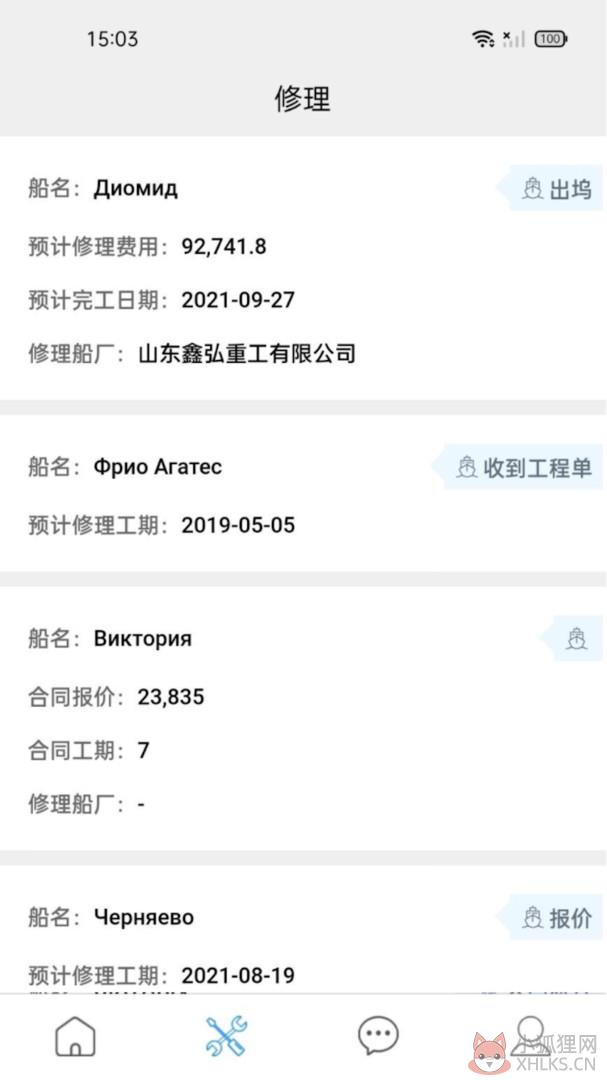Tap the 报价 tag on Черняево
The image size is (607, 1080).
coord(549,917)
